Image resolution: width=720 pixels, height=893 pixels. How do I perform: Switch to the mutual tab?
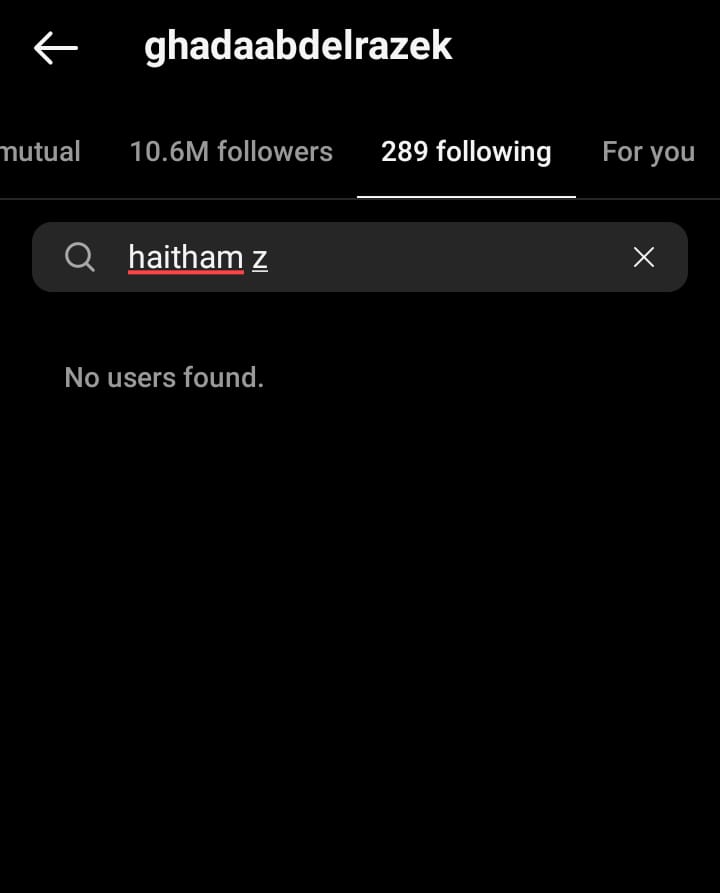(40, 152)
